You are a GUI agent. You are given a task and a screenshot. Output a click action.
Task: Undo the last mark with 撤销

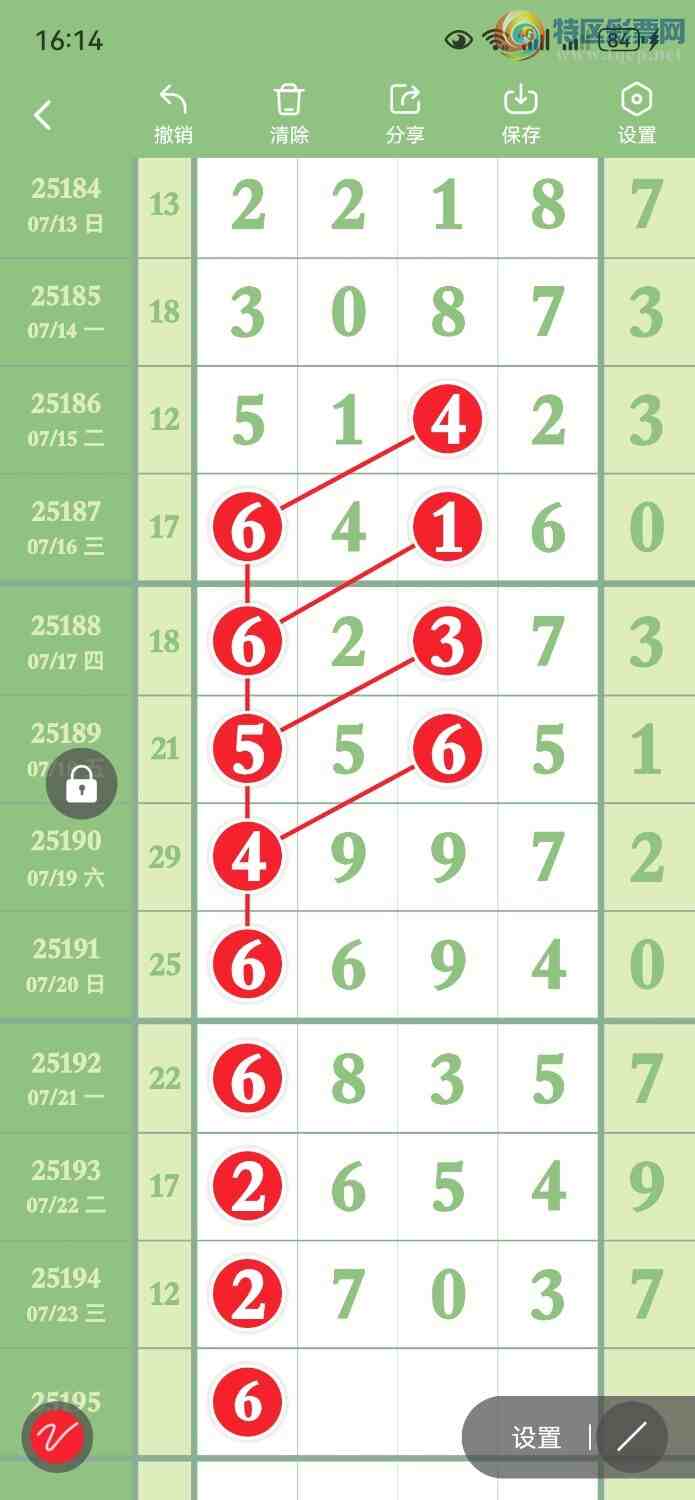[x=173, y=114]
